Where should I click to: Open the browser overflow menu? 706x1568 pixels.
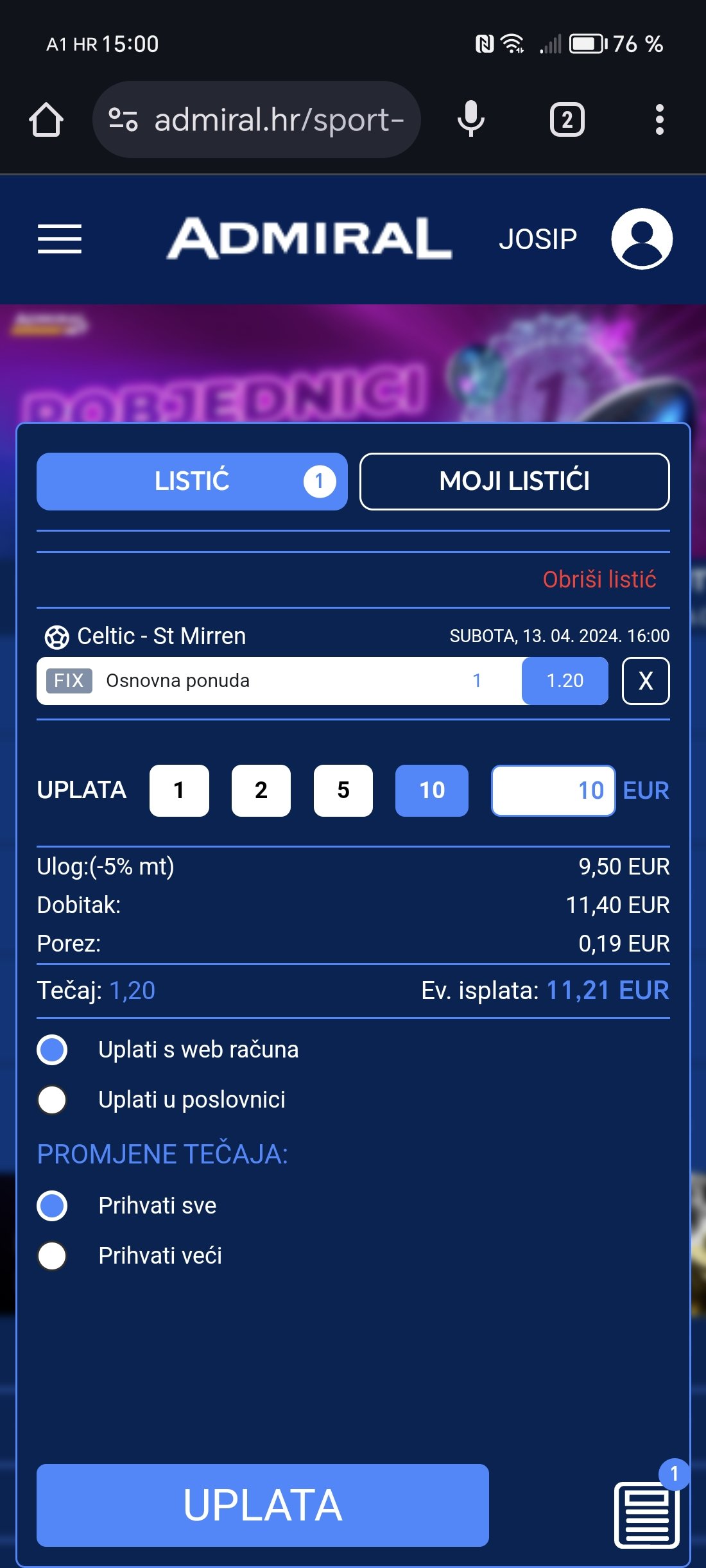pos(659,119)
